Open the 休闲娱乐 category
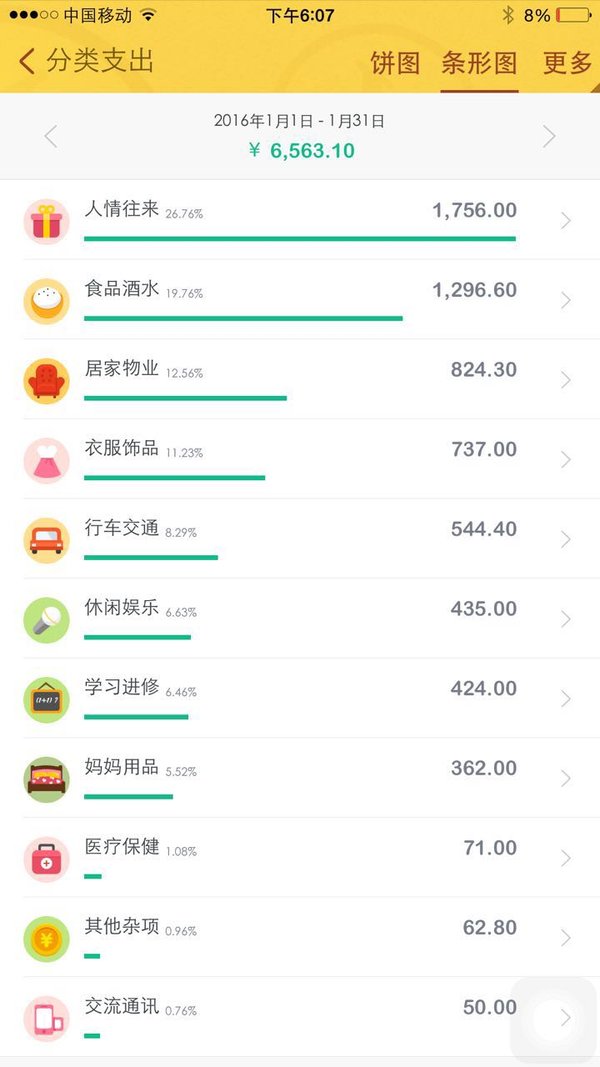This screenshot has height=1067, width=600. (x=300, y=618)
